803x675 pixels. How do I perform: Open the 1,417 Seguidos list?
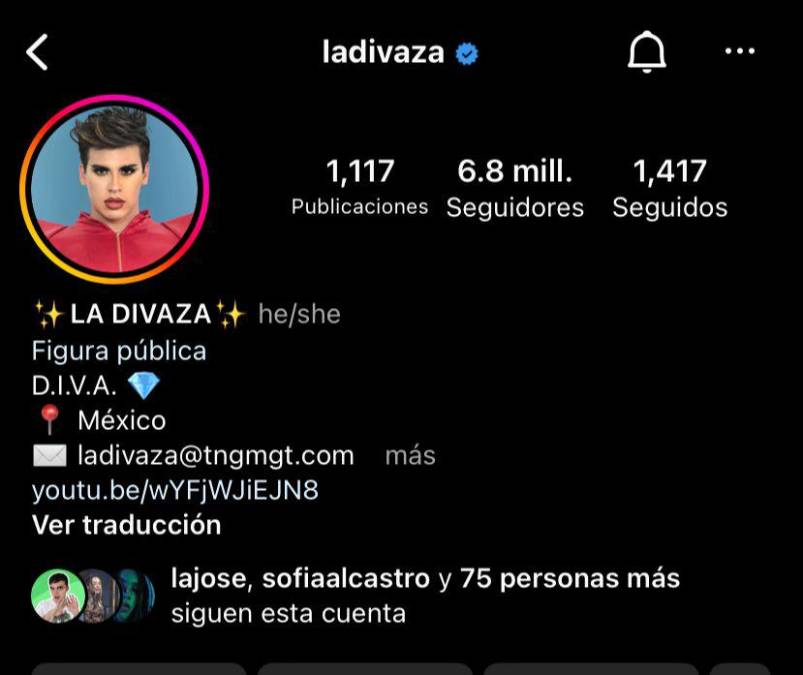[x=670, y=189]
